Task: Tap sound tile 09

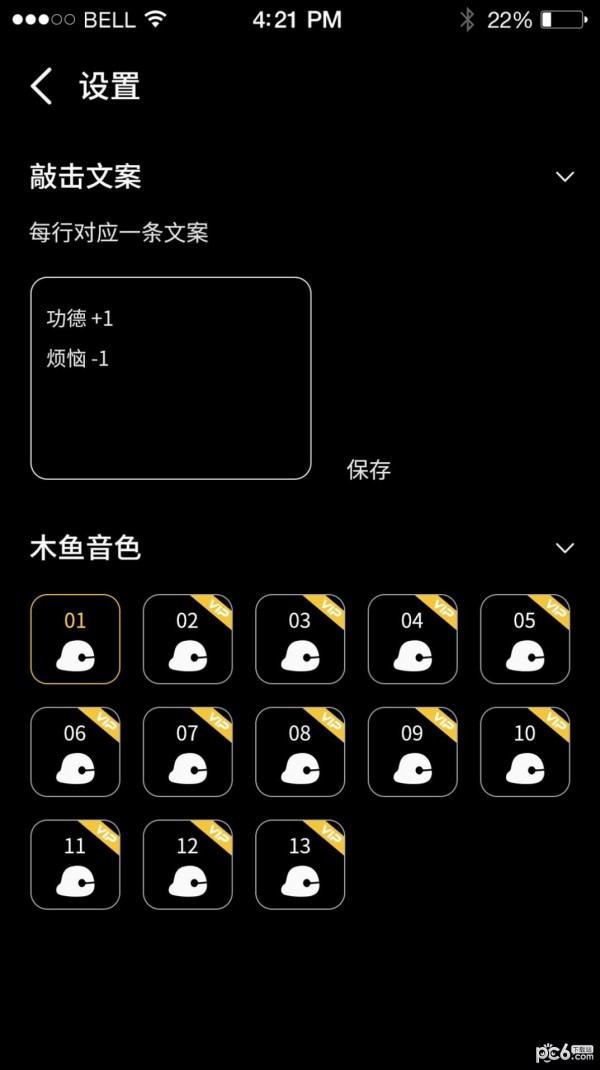Action: (412, 752)
